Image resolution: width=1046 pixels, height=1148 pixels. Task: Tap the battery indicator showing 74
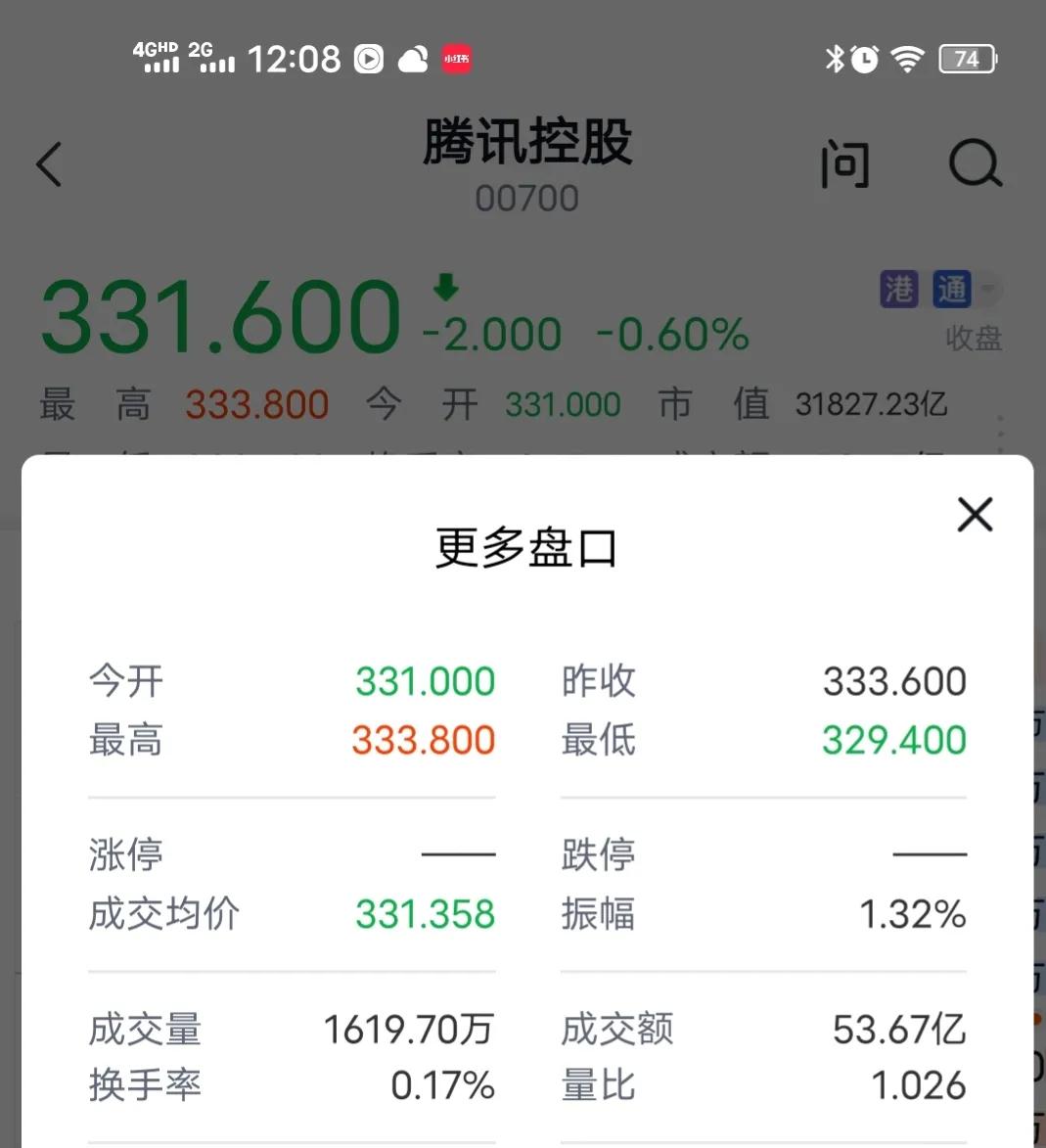point(965,59)
